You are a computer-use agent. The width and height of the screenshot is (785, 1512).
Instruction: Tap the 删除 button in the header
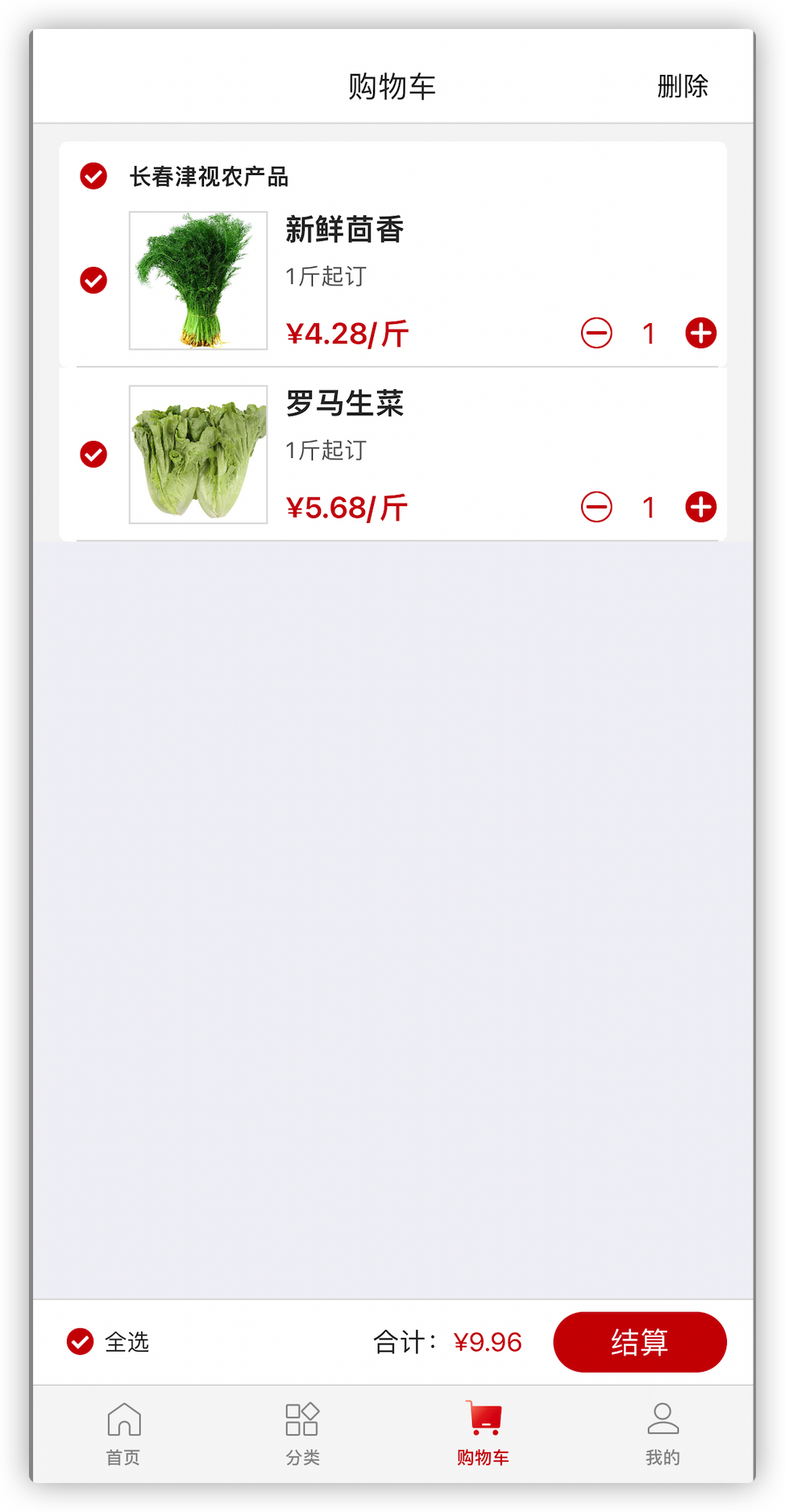pos(682,86)
